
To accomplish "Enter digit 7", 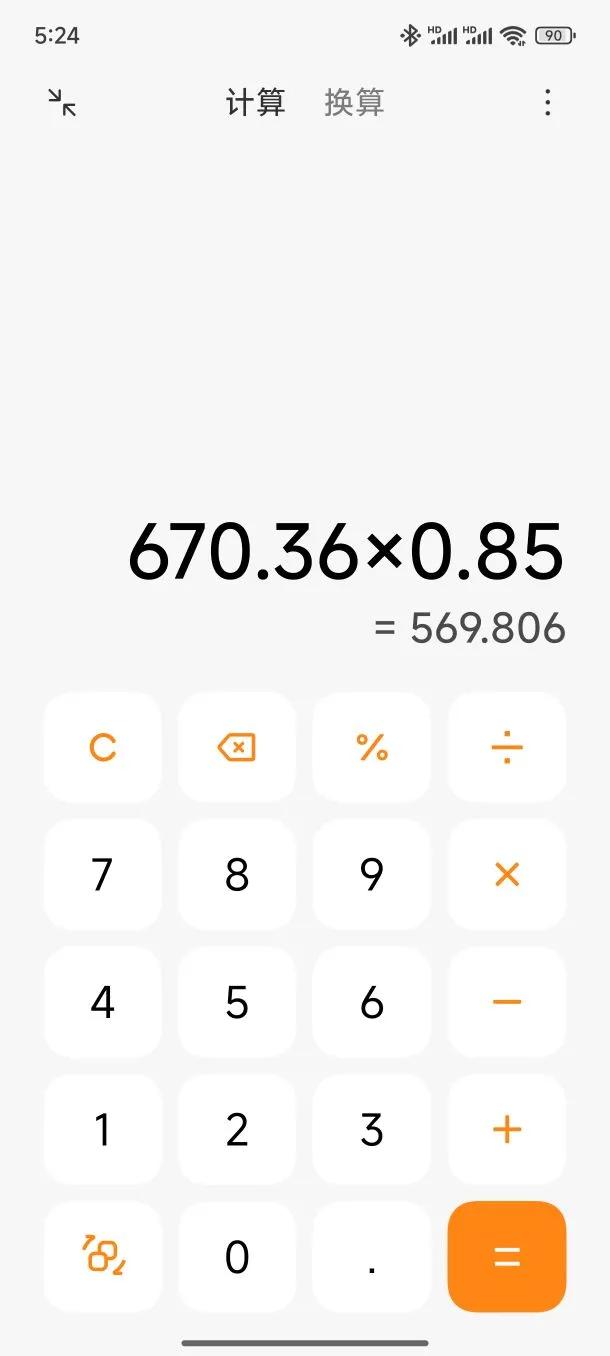I will click(x=103, y=875).
